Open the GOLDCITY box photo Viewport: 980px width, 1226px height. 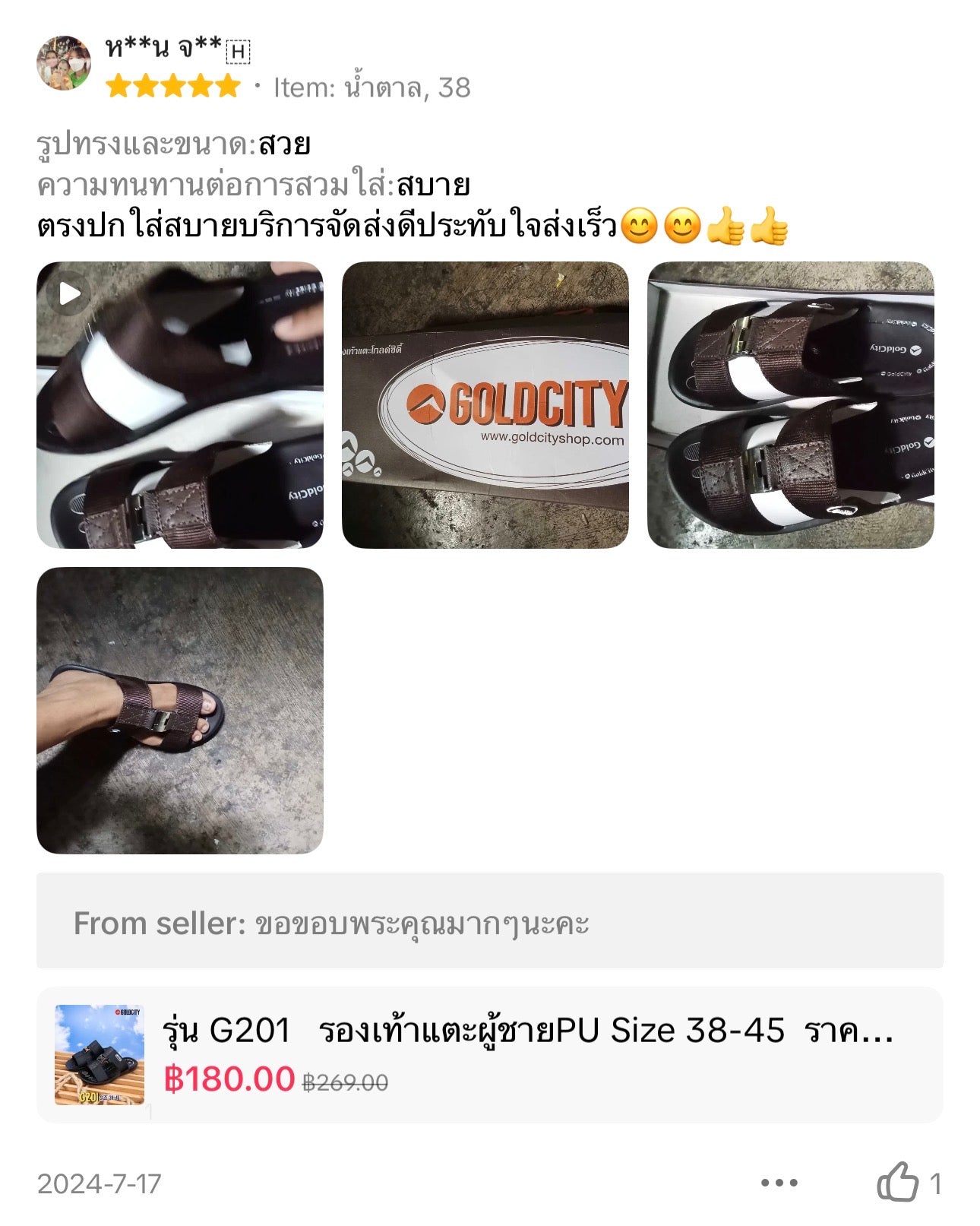pos(485,405)
